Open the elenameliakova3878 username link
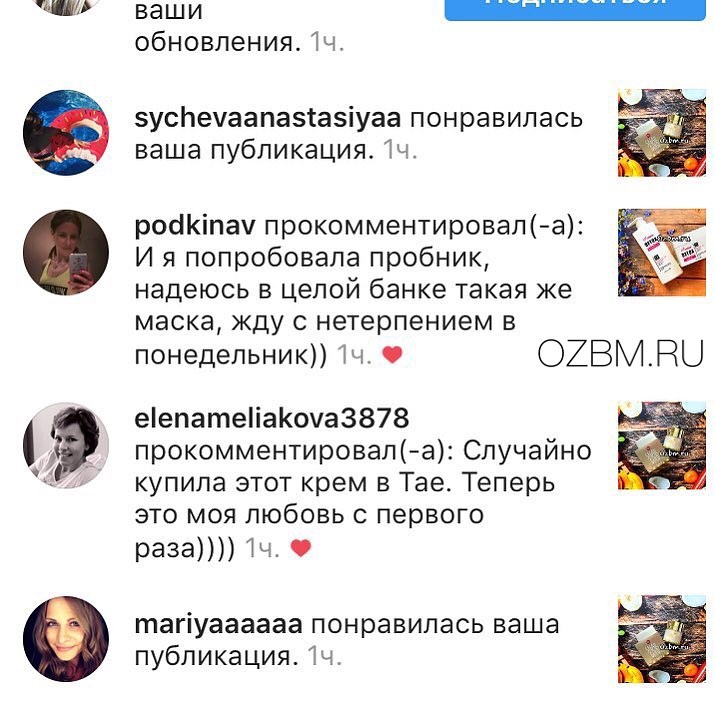 tap(271, 417)
